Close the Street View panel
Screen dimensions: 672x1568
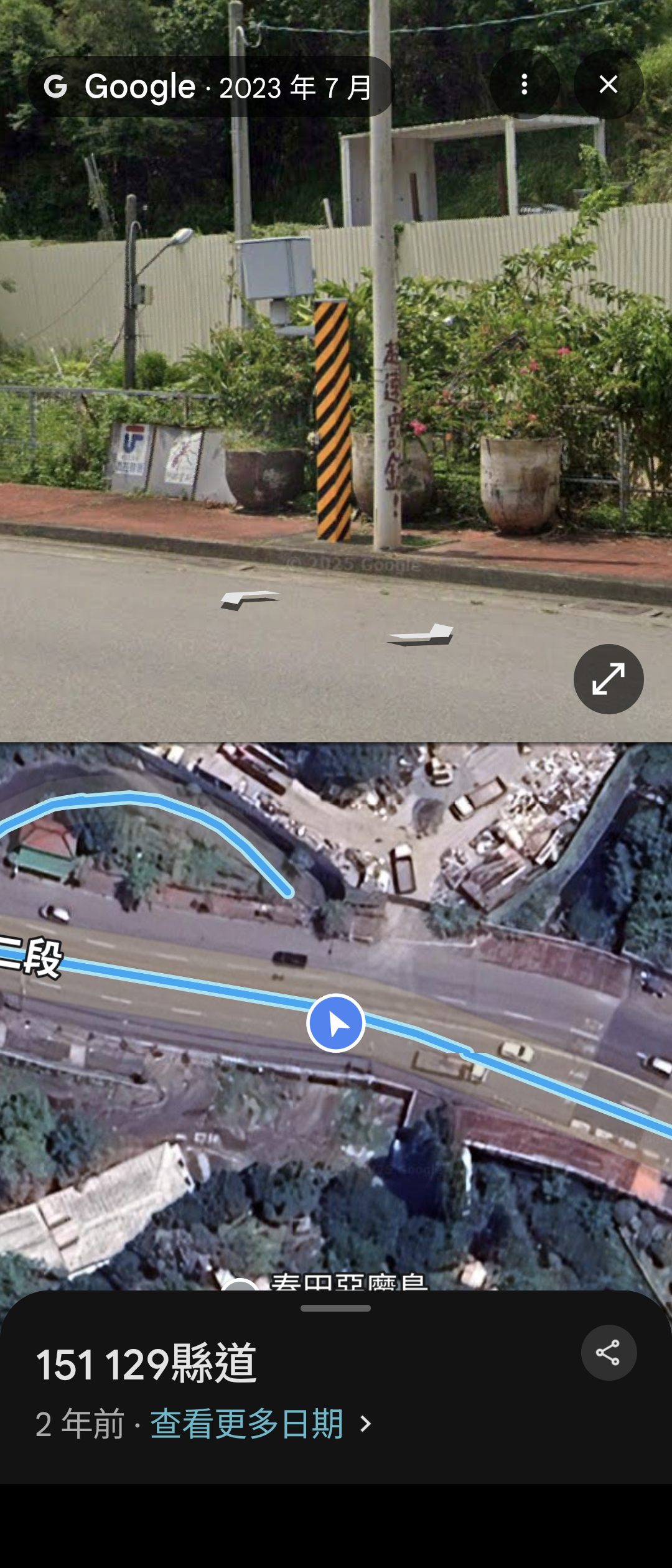(608, 85)
